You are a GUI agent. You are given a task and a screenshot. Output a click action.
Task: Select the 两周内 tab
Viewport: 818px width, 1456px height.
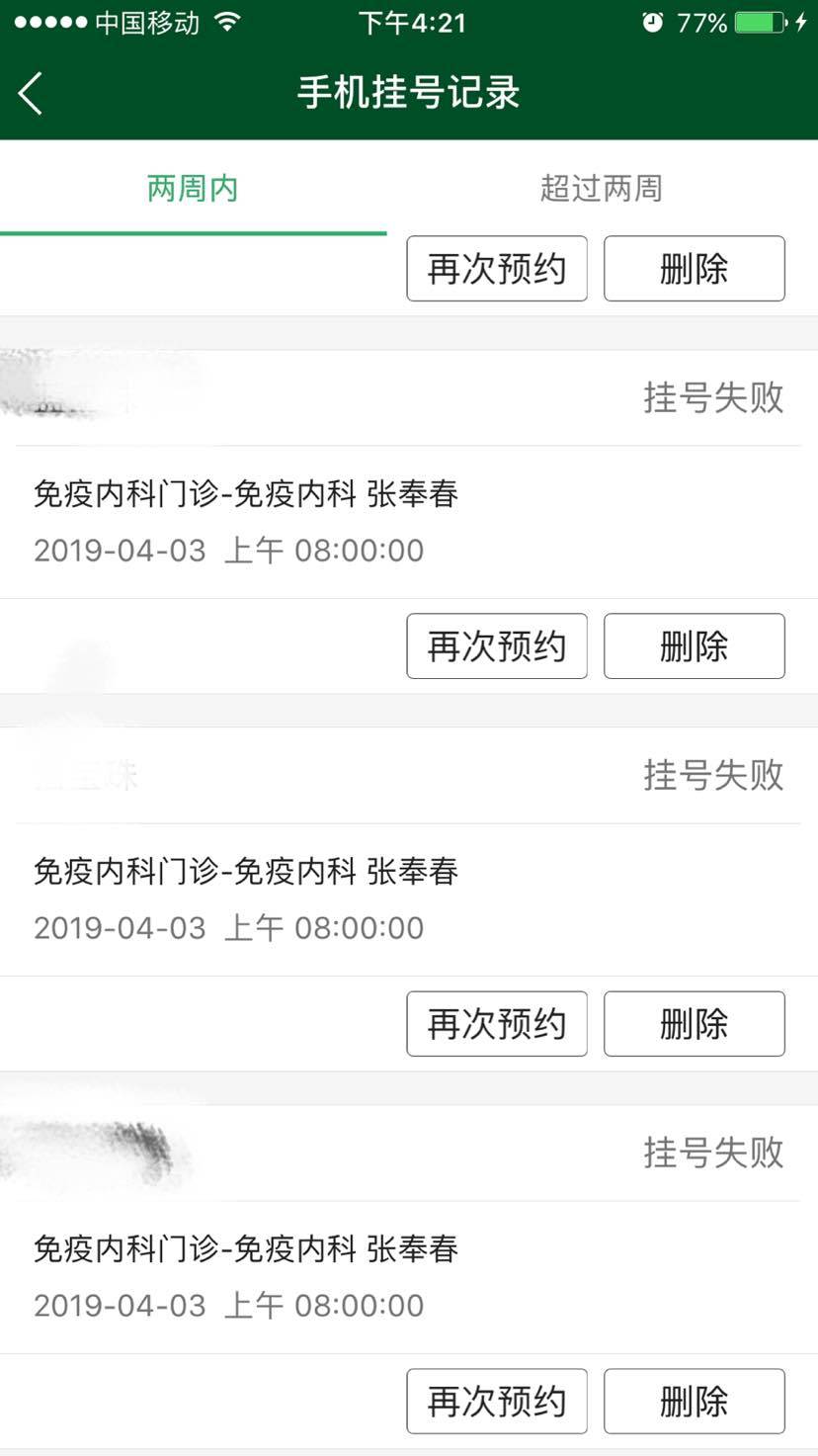click(x=193, y=188)
